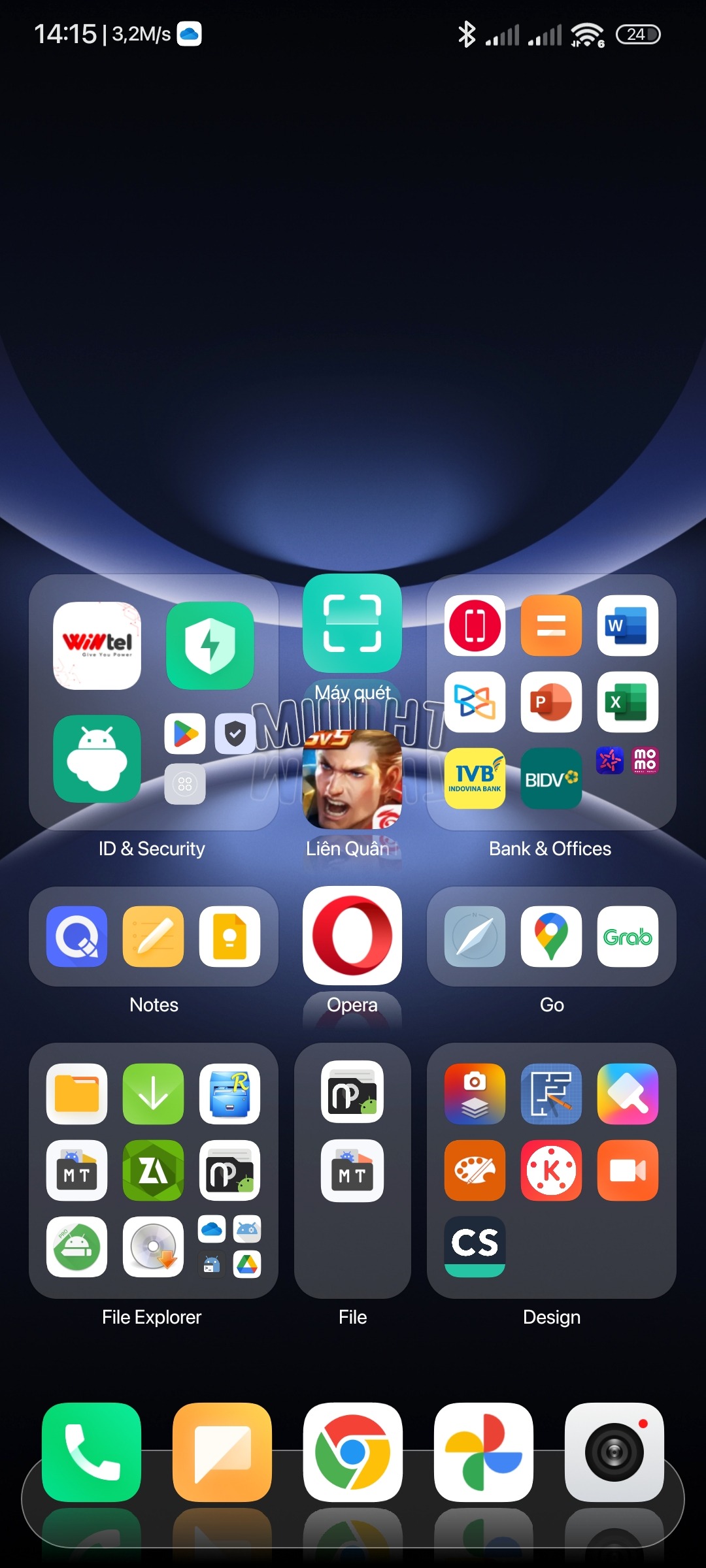Open Google Keep in Notes folder
The width and height of the screenshot is (706, 1568).
[229, 936]
